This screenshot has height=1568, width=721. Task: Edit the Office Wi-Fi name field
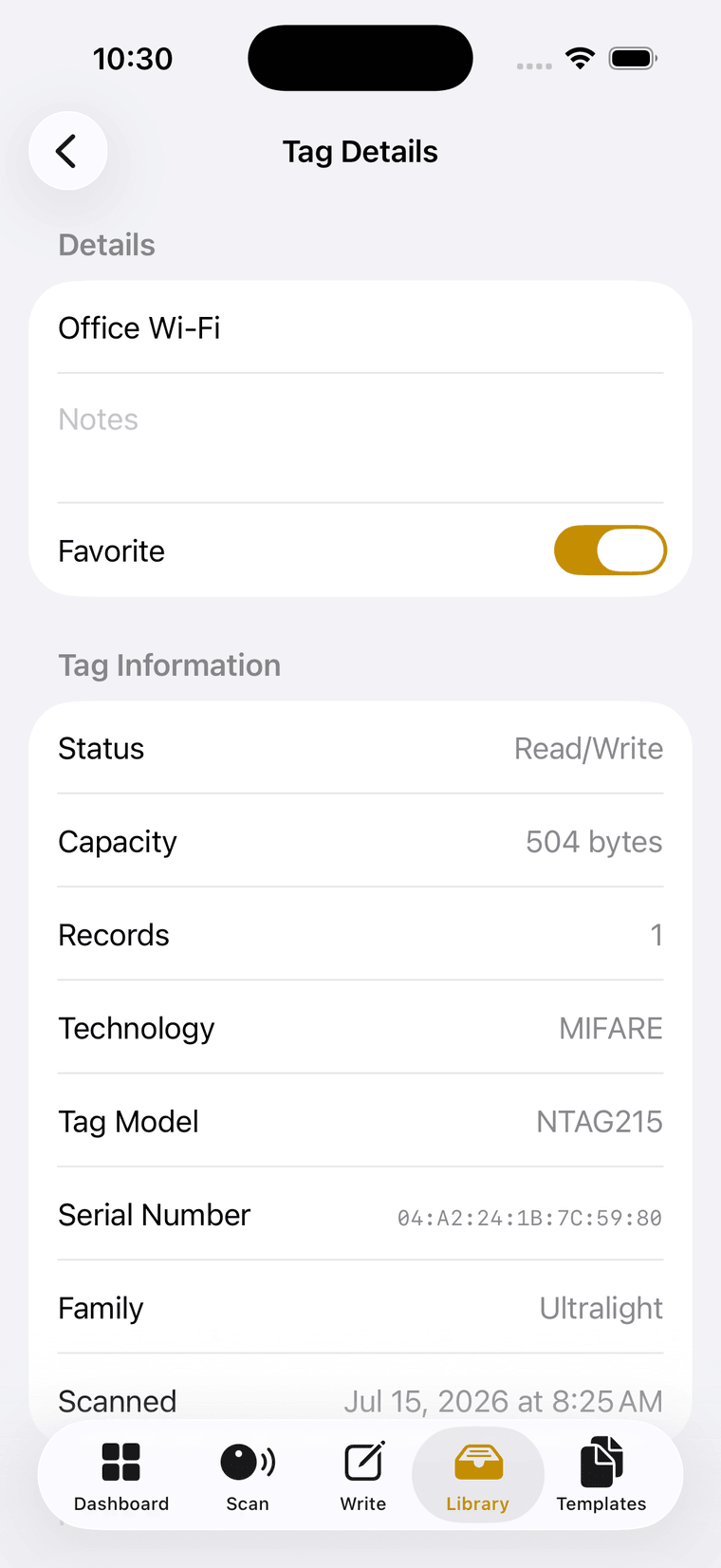click(x=360, y=327)
